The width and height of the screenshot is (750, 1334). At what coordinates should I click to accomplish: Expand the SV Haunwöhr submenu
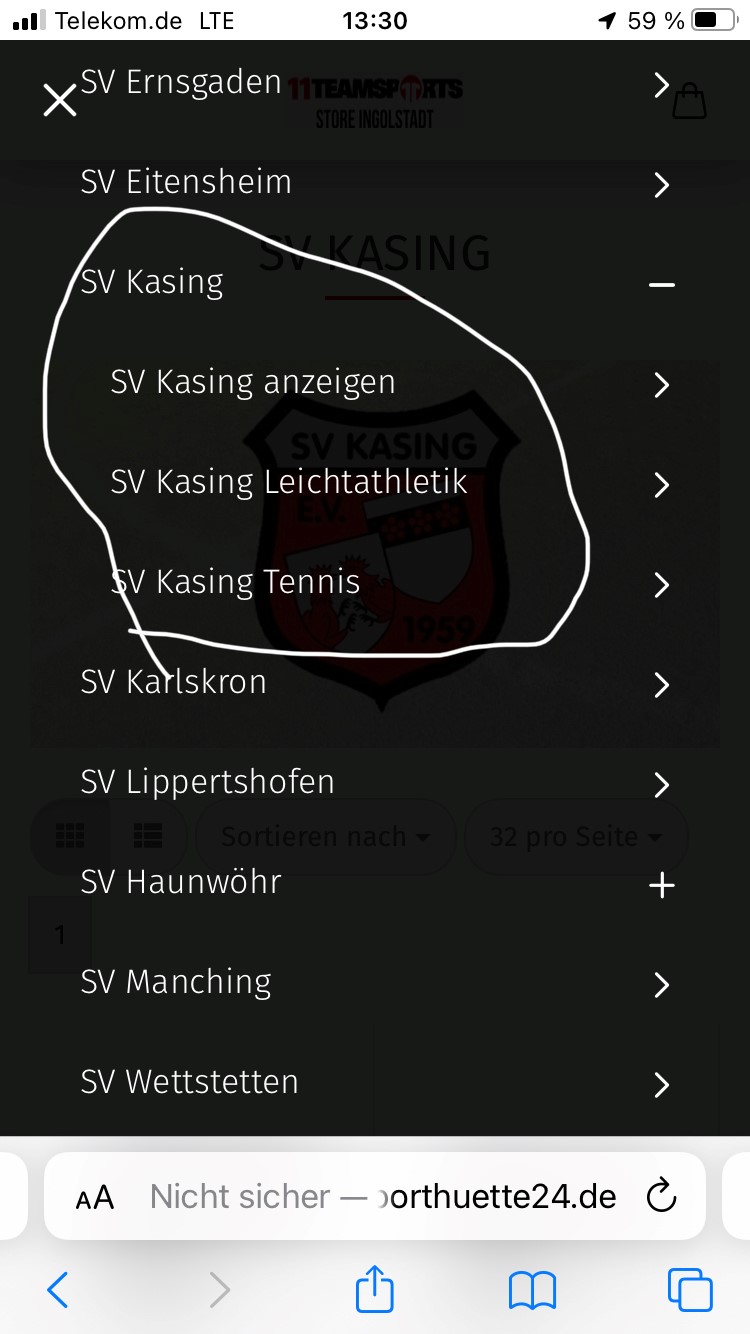click(661, 885)
